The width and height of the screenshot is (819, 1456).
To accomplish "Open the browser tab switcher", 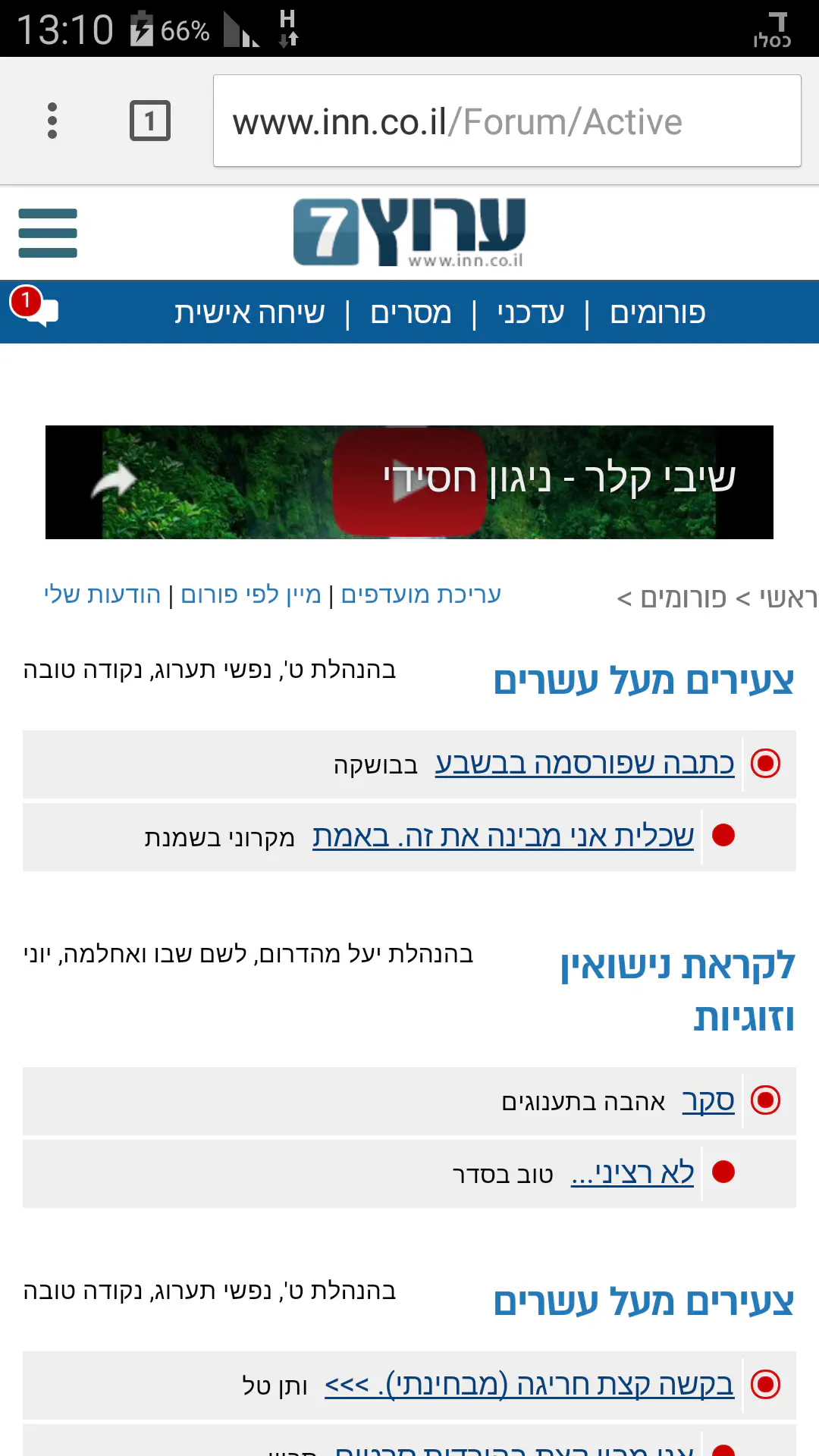I will (x=150, y=121).
